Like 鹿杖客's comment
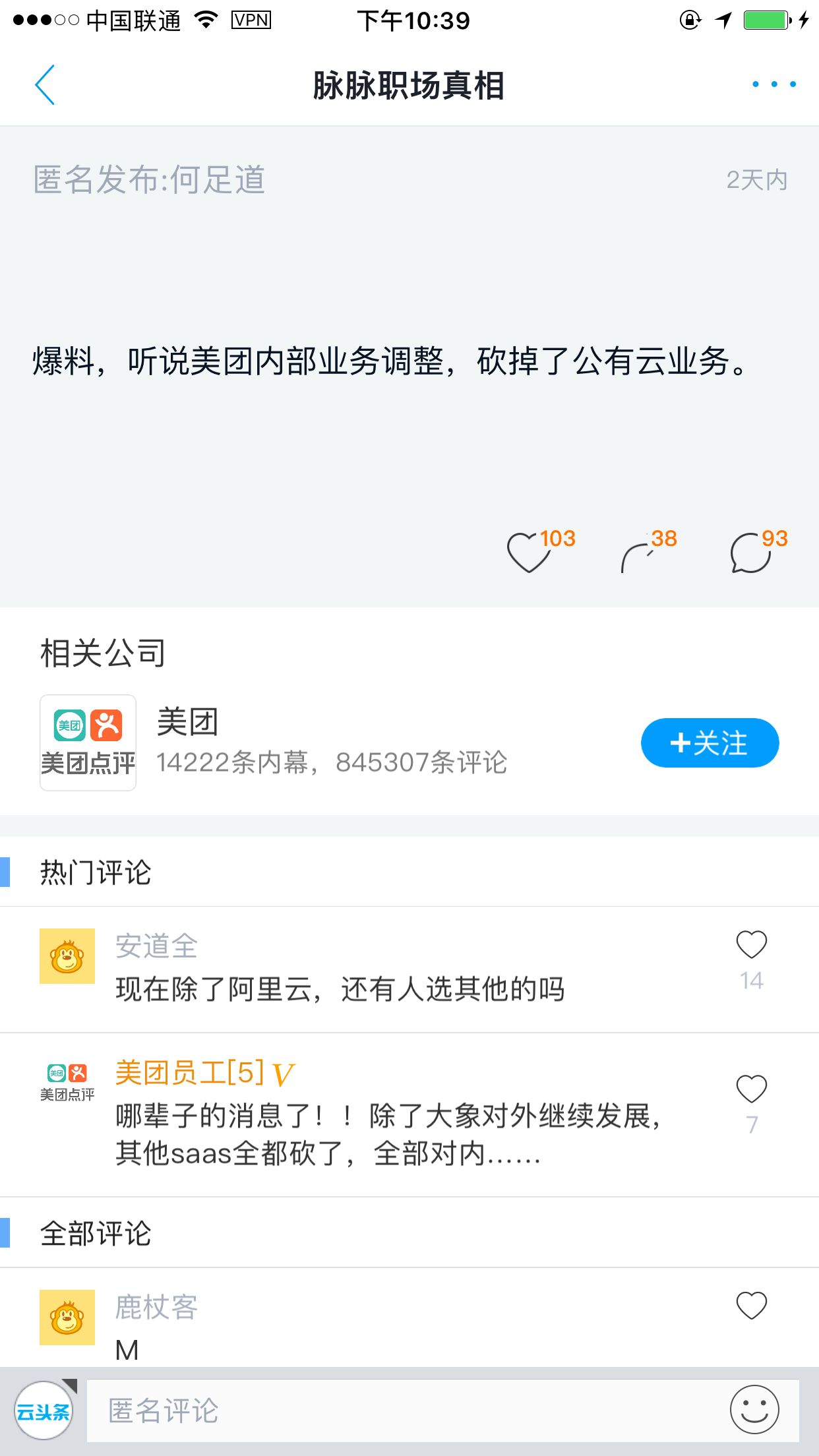 [x=751, y=1306]
